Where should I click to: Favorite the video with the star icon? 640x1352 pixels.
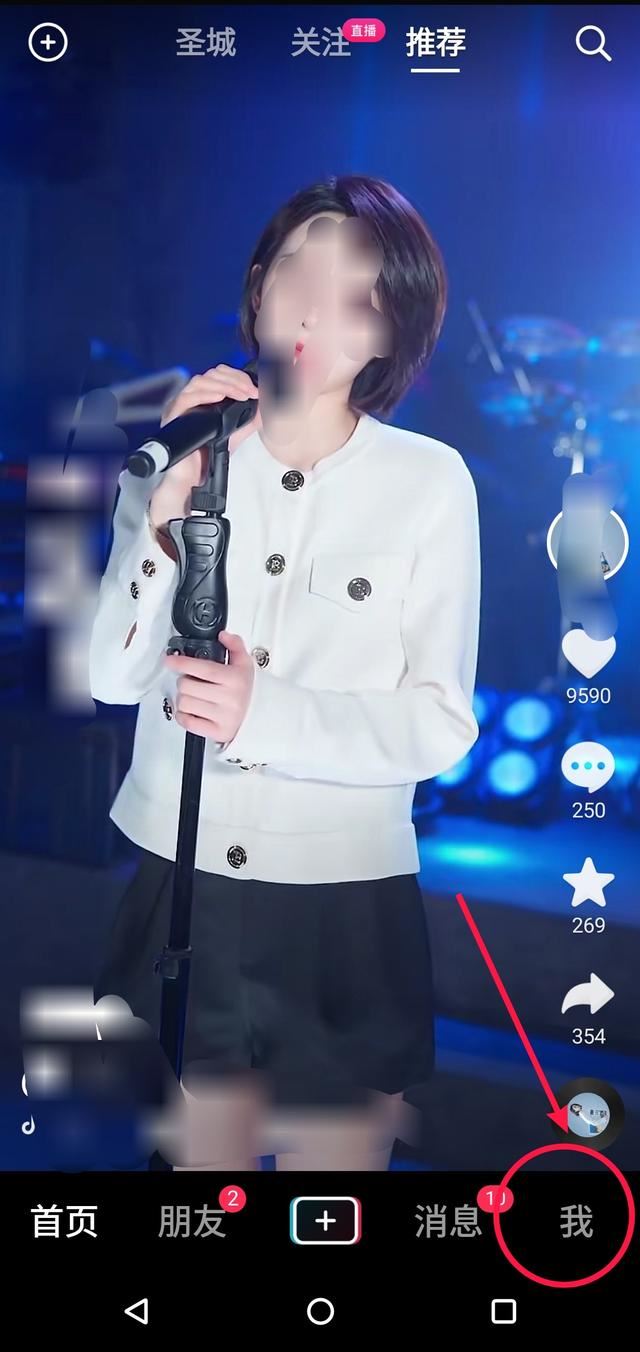point(588,883)
